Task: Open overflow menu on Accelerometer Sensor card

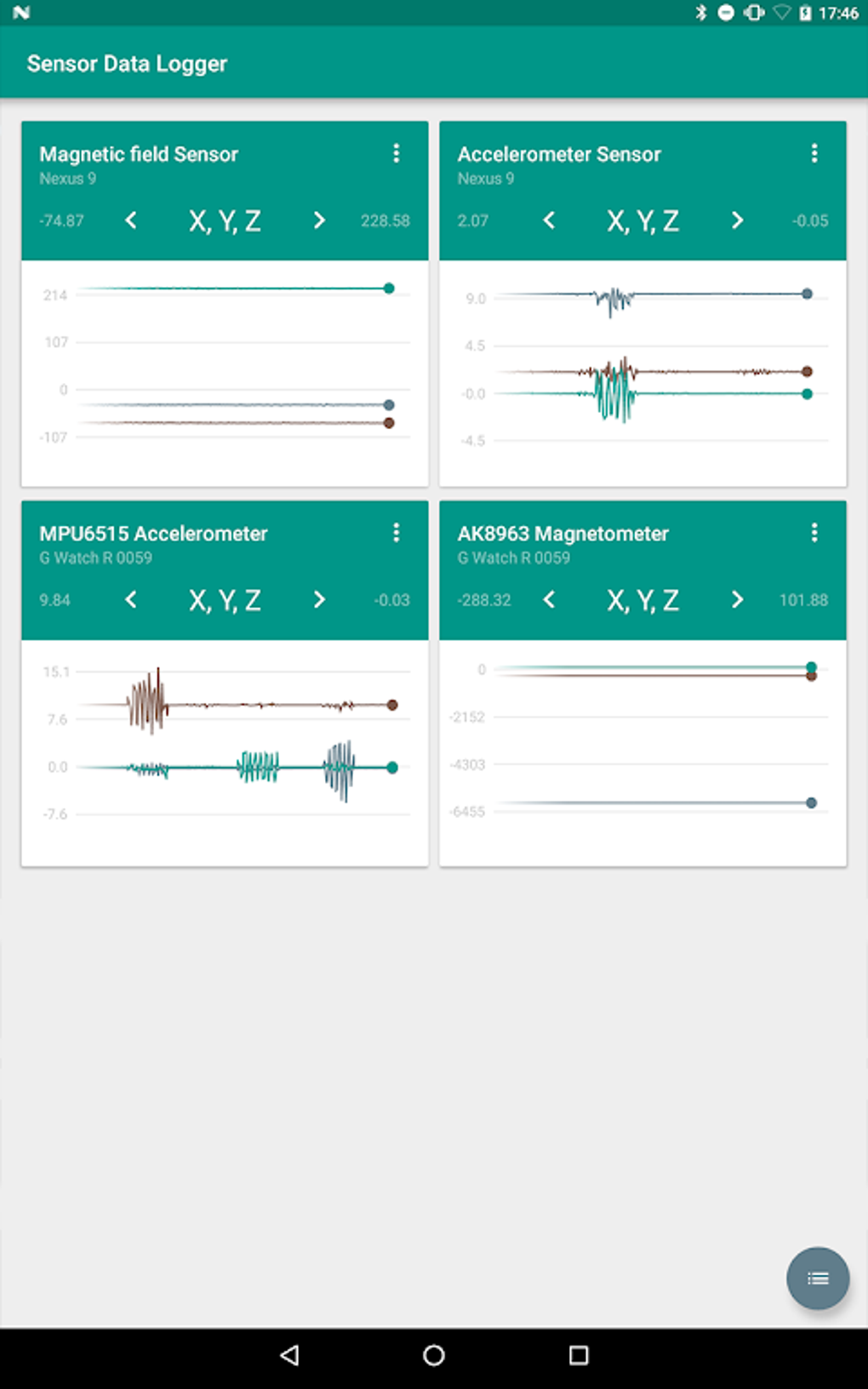Action: 814,153
